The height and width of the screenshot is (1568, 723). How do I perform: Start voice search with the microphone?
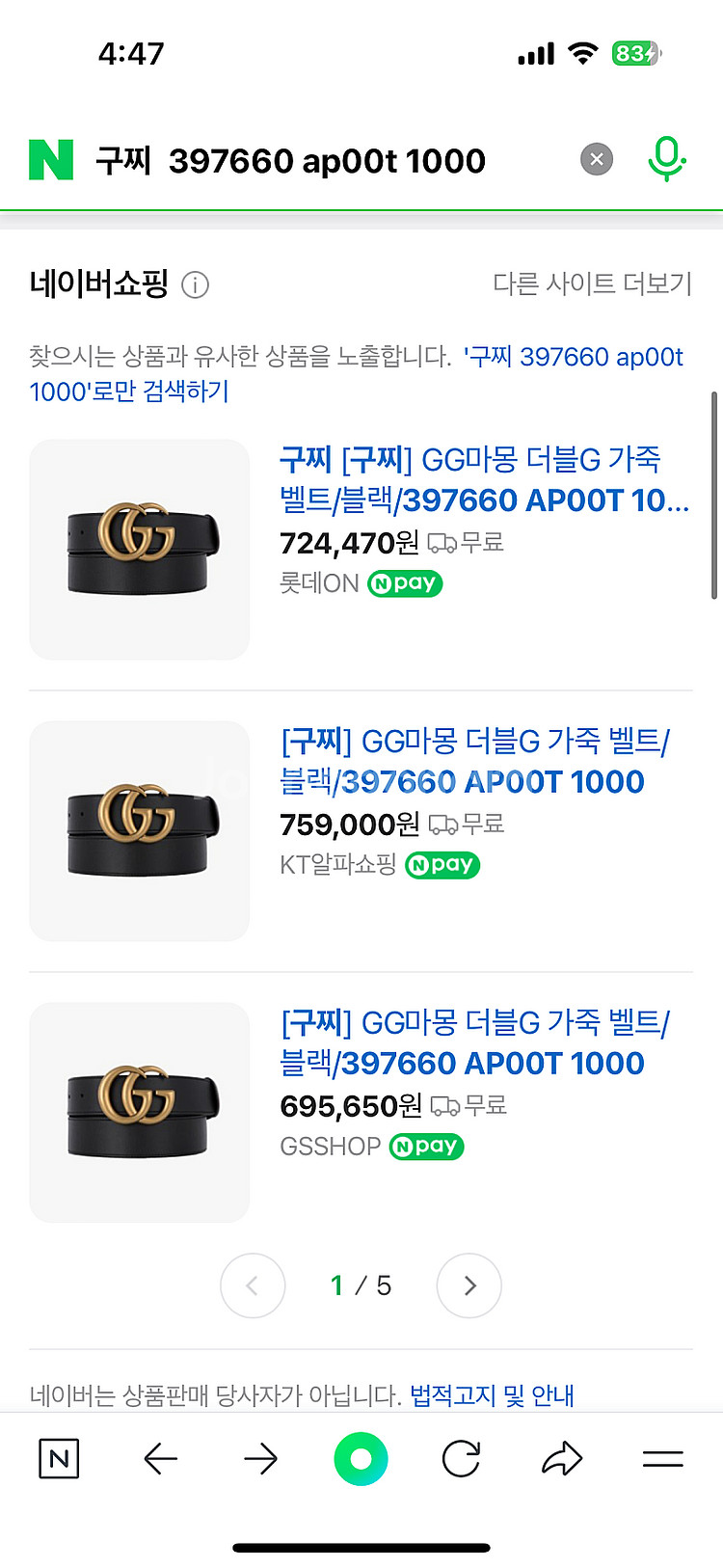[665, 159]
